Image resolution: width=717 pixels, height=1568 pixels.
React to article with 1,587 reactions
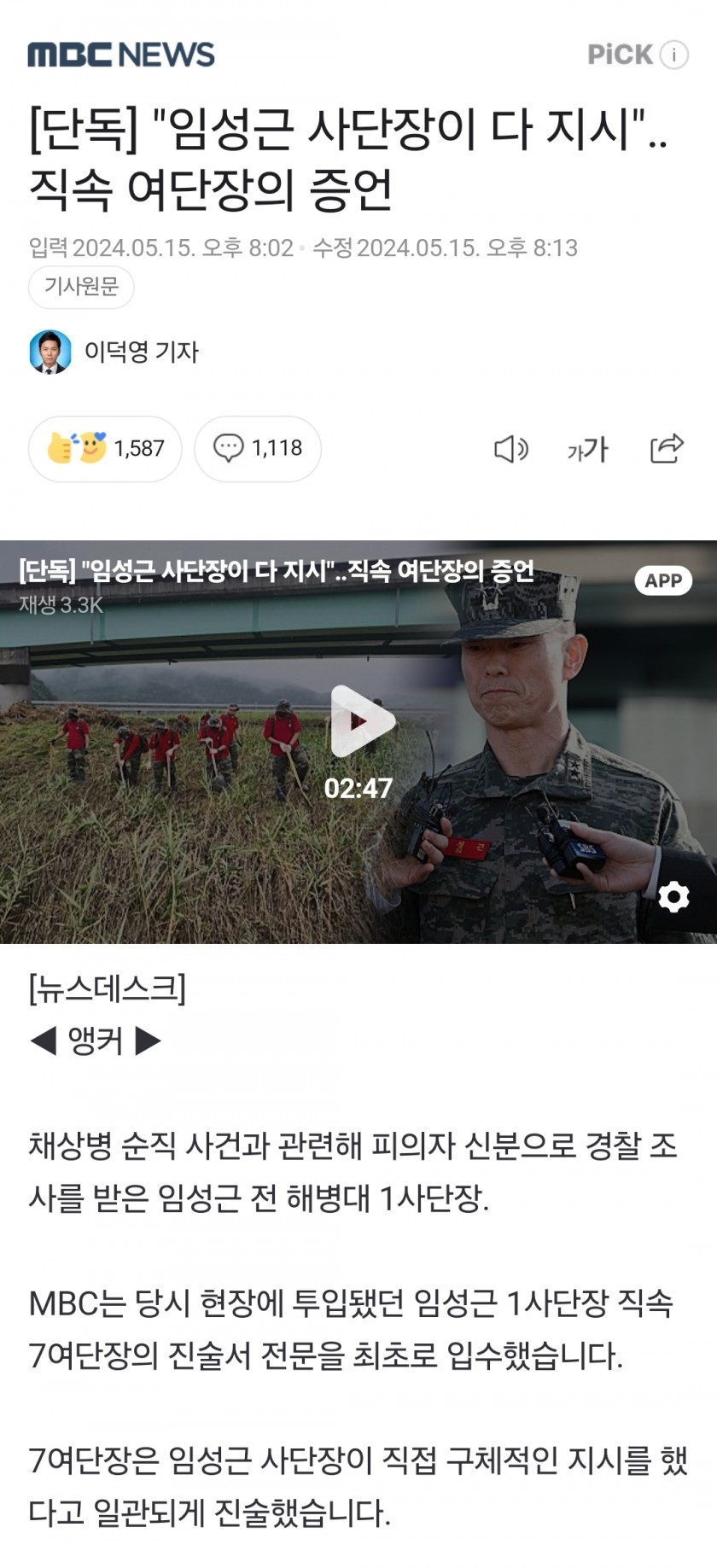105,448
